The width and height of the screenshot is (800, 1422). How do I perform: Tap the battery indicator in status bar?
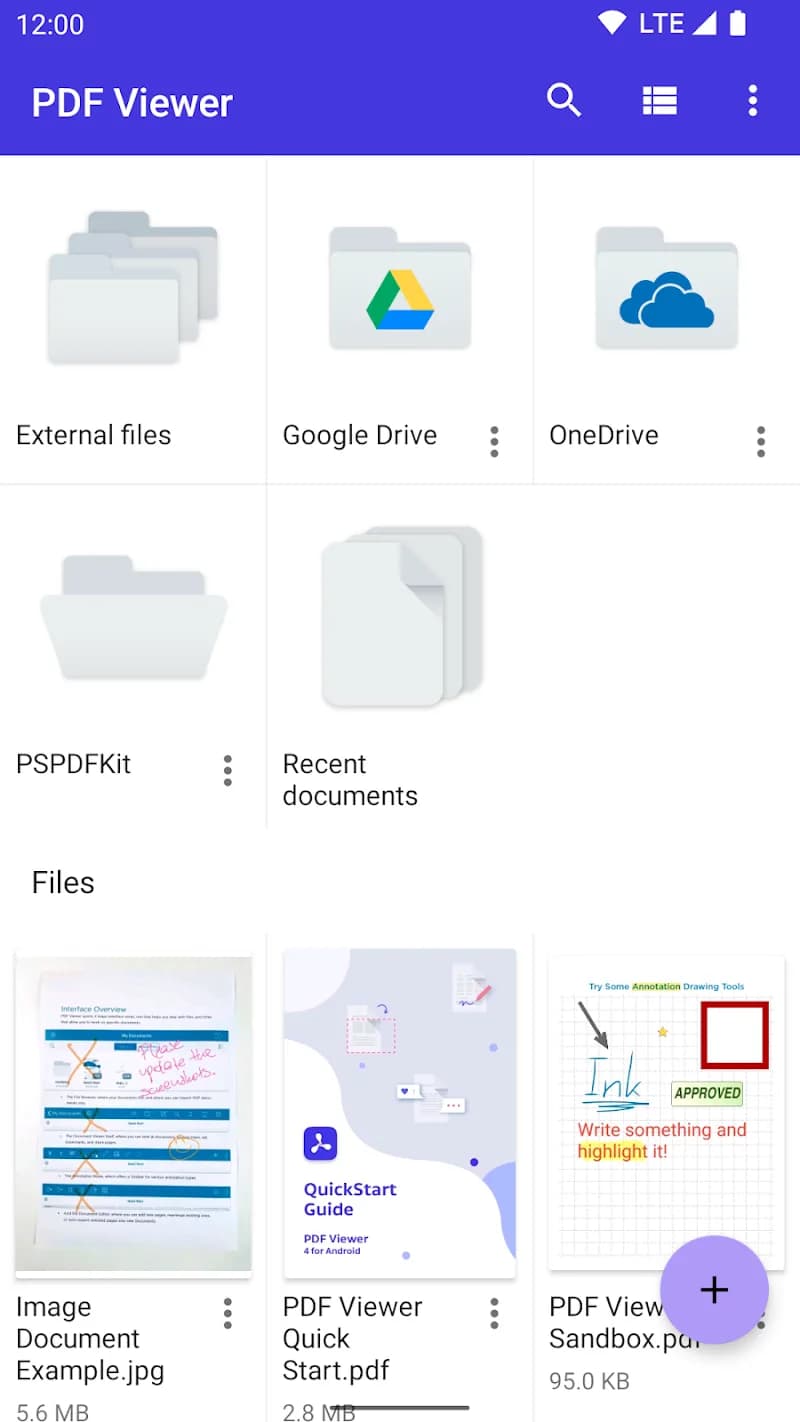pyautogui.click(x=738, y=23)
